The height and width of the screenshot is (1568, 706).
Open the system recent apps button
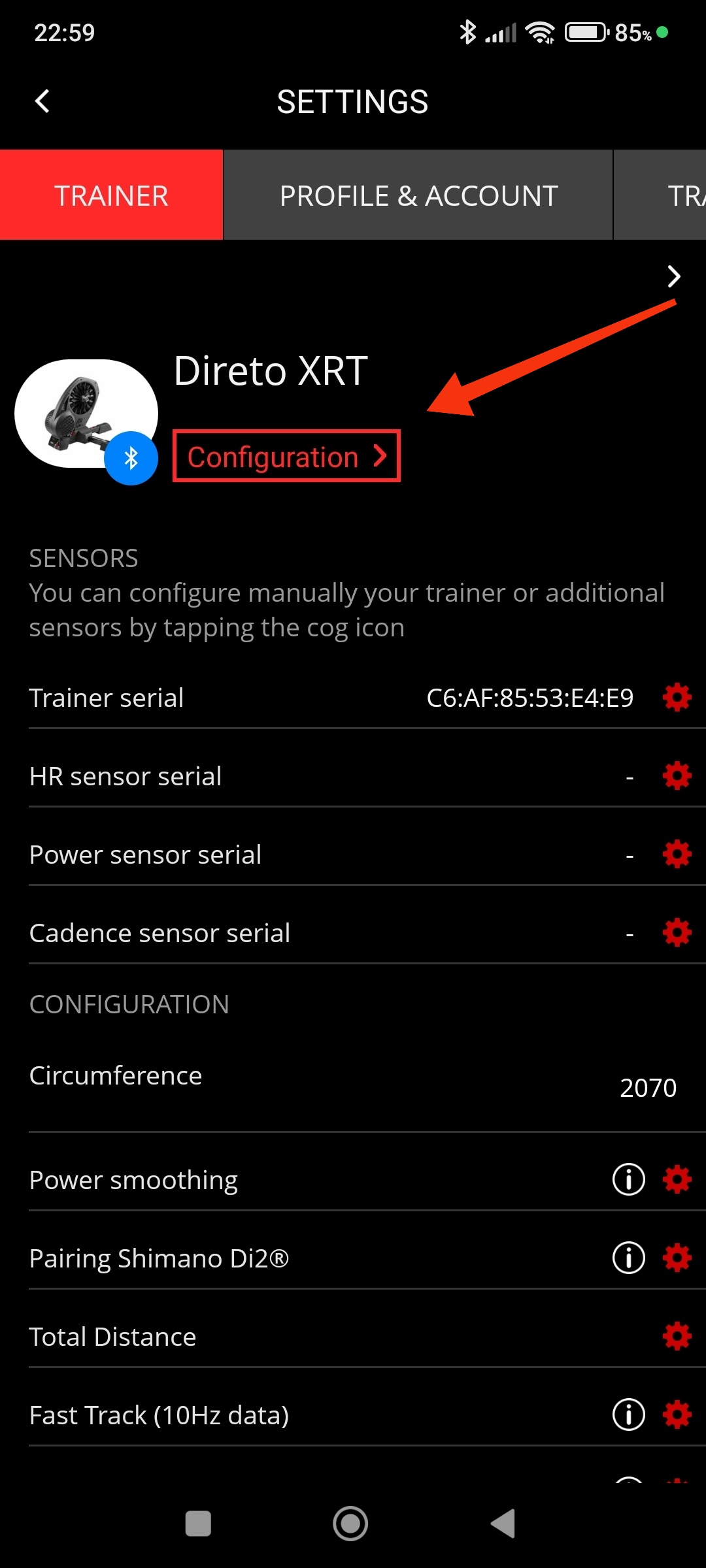198,1524
